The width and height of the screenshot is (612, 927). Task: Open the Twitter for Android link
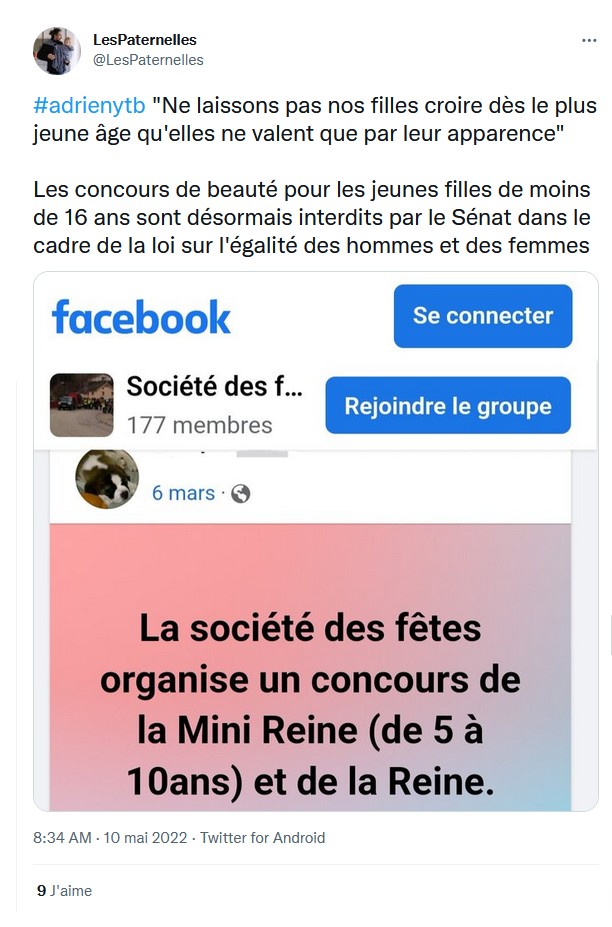263,838
